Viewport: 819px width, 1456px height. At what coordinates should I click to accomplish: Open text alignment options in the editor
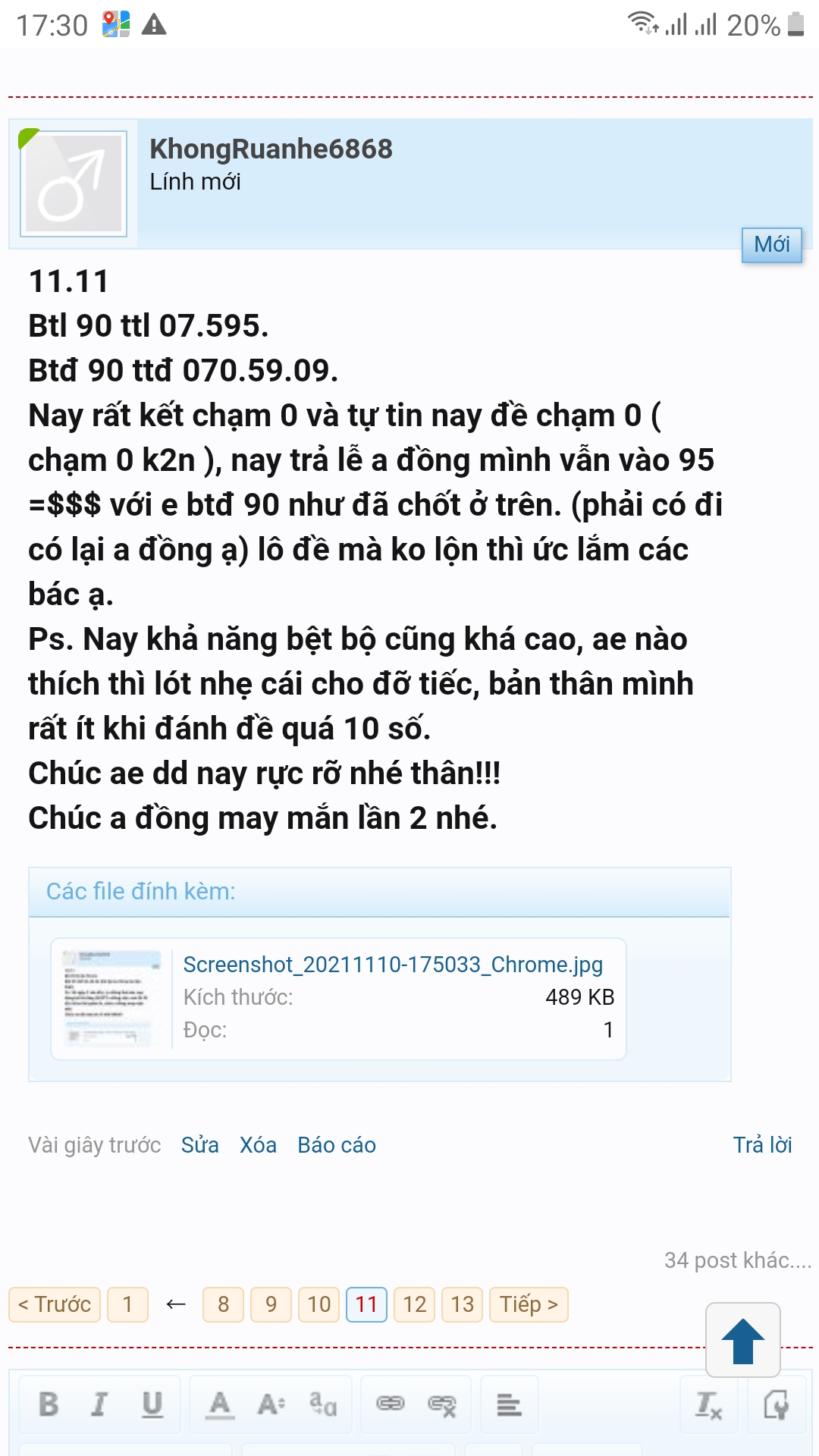[x=509, y=1405]
